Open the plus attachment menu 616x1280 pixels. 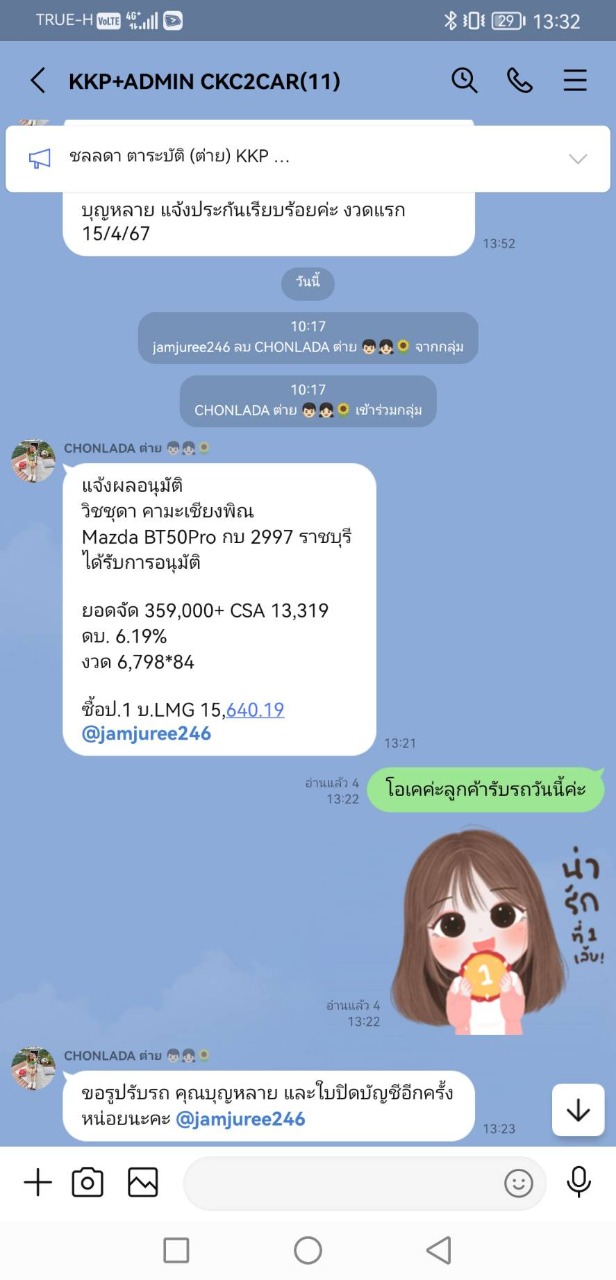(38, 1183)
